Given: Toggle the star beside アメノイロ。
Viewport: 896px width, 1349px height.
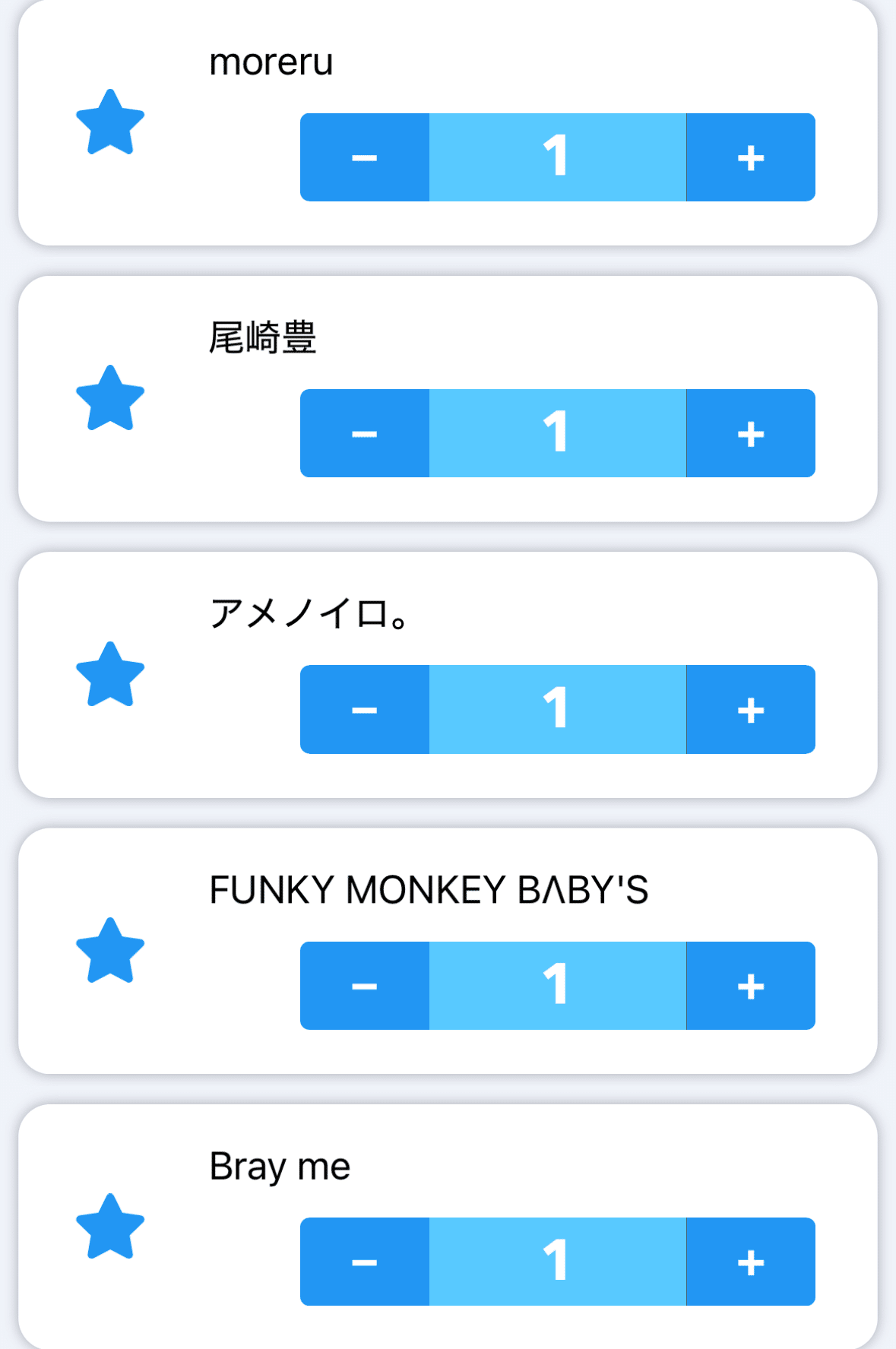Looking at the screenshot, I should 110,675.
